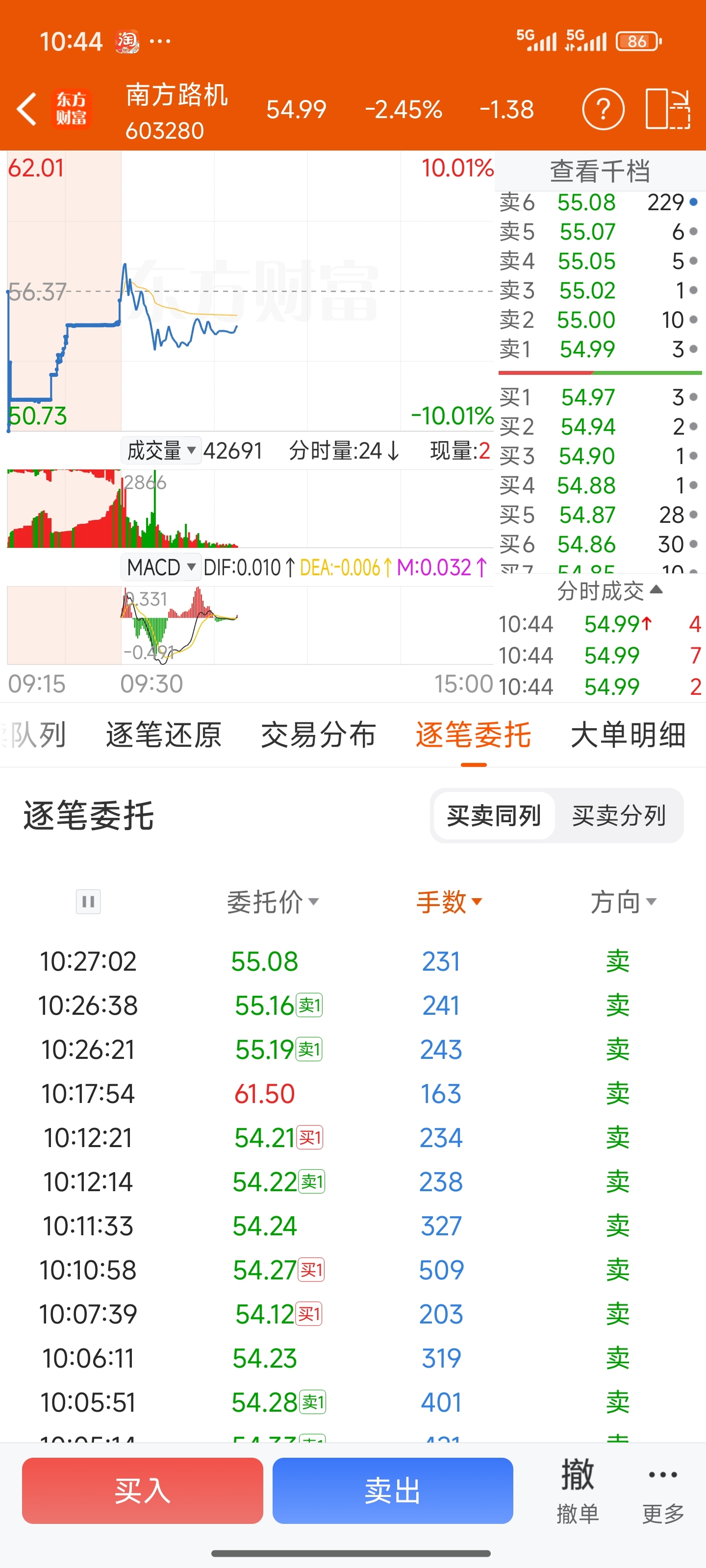Tap the blue 卖出 button
The image size is (706, 1568).
392,1491
